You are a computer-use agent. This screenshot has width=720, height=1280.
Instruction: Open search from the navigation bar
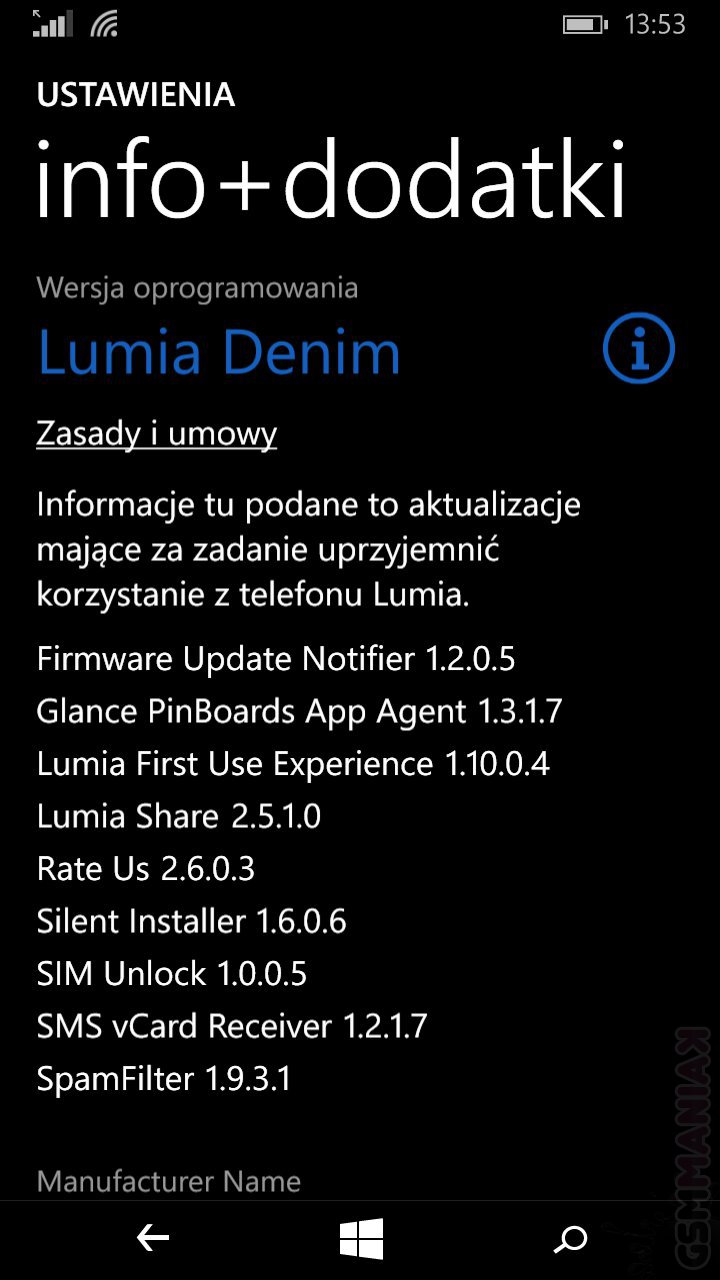point(570,1240)
